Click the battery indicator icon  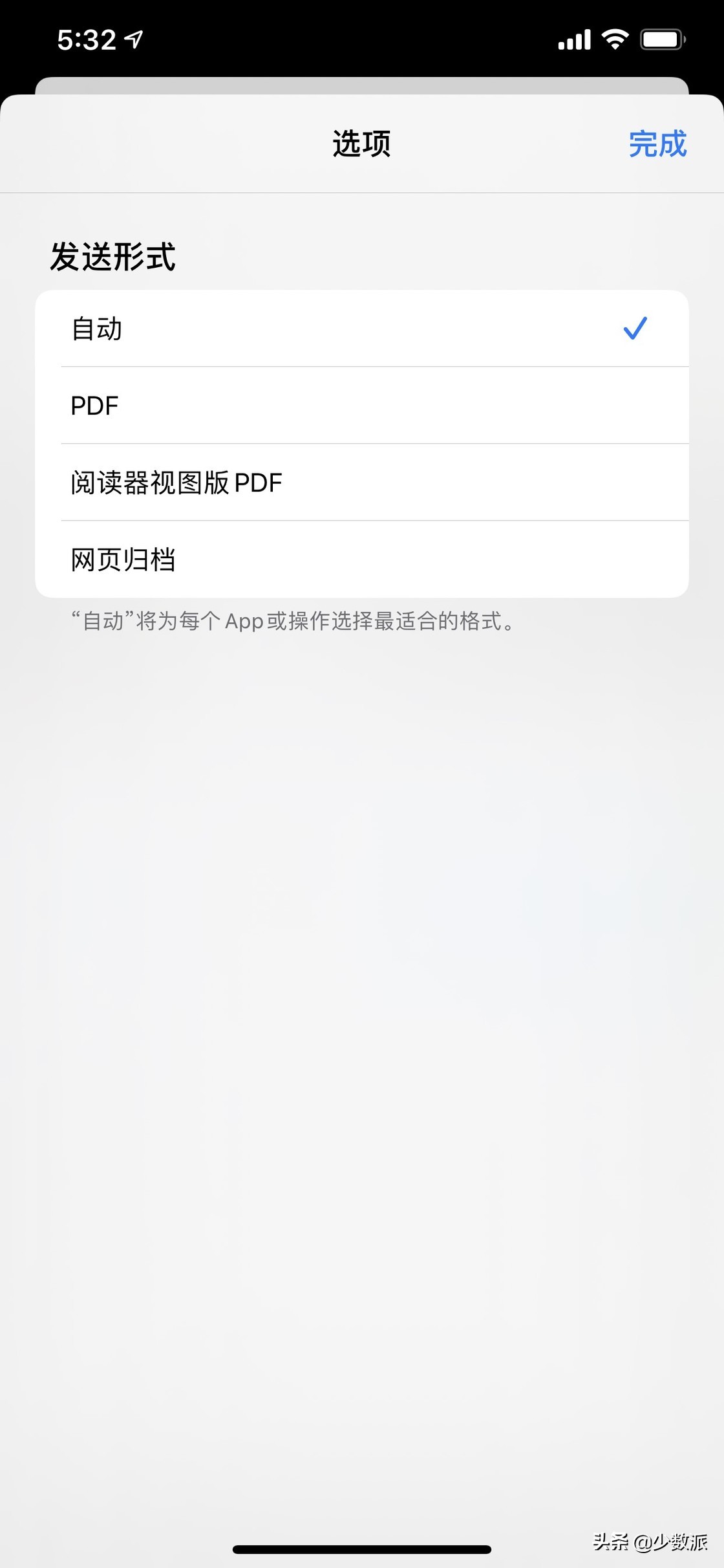[661, 39]
